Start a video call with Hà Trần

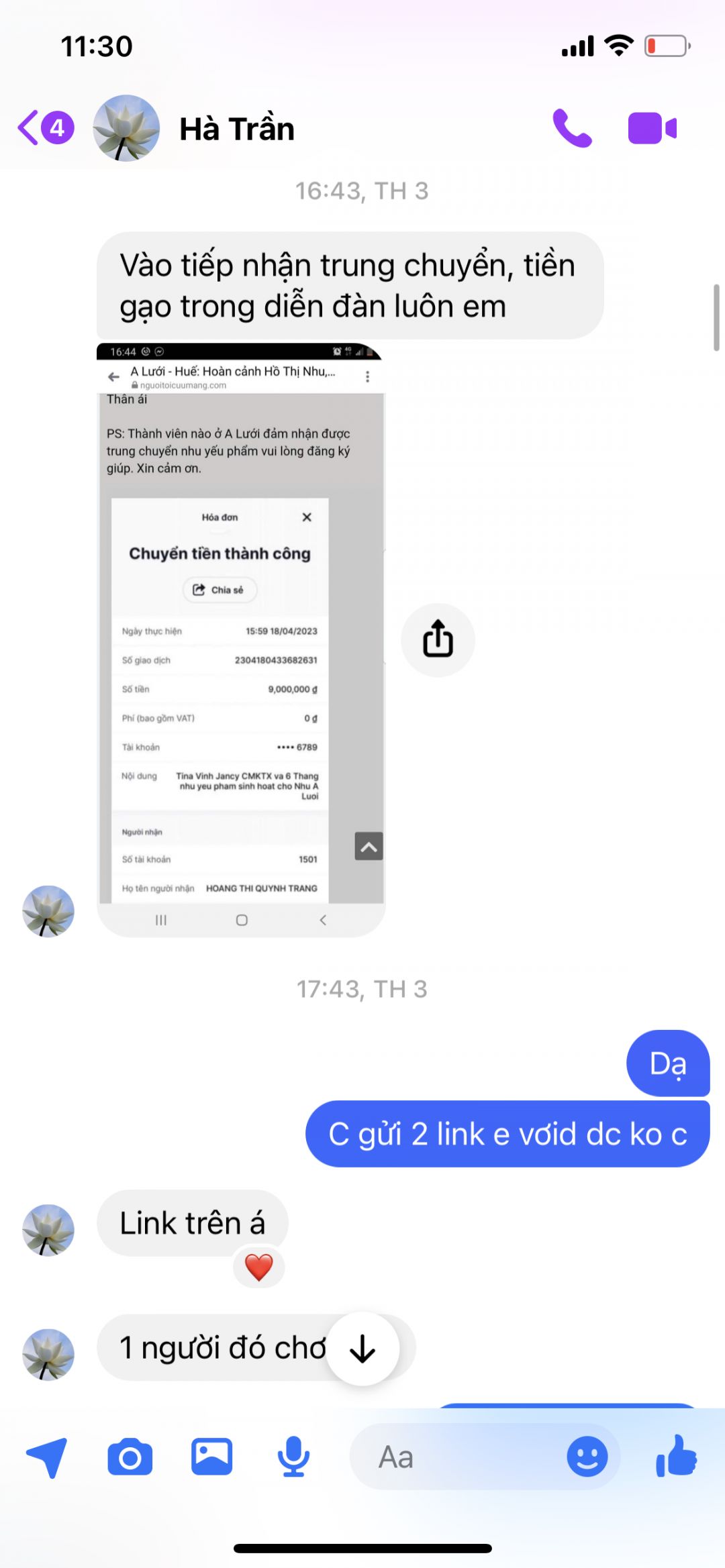652,128
